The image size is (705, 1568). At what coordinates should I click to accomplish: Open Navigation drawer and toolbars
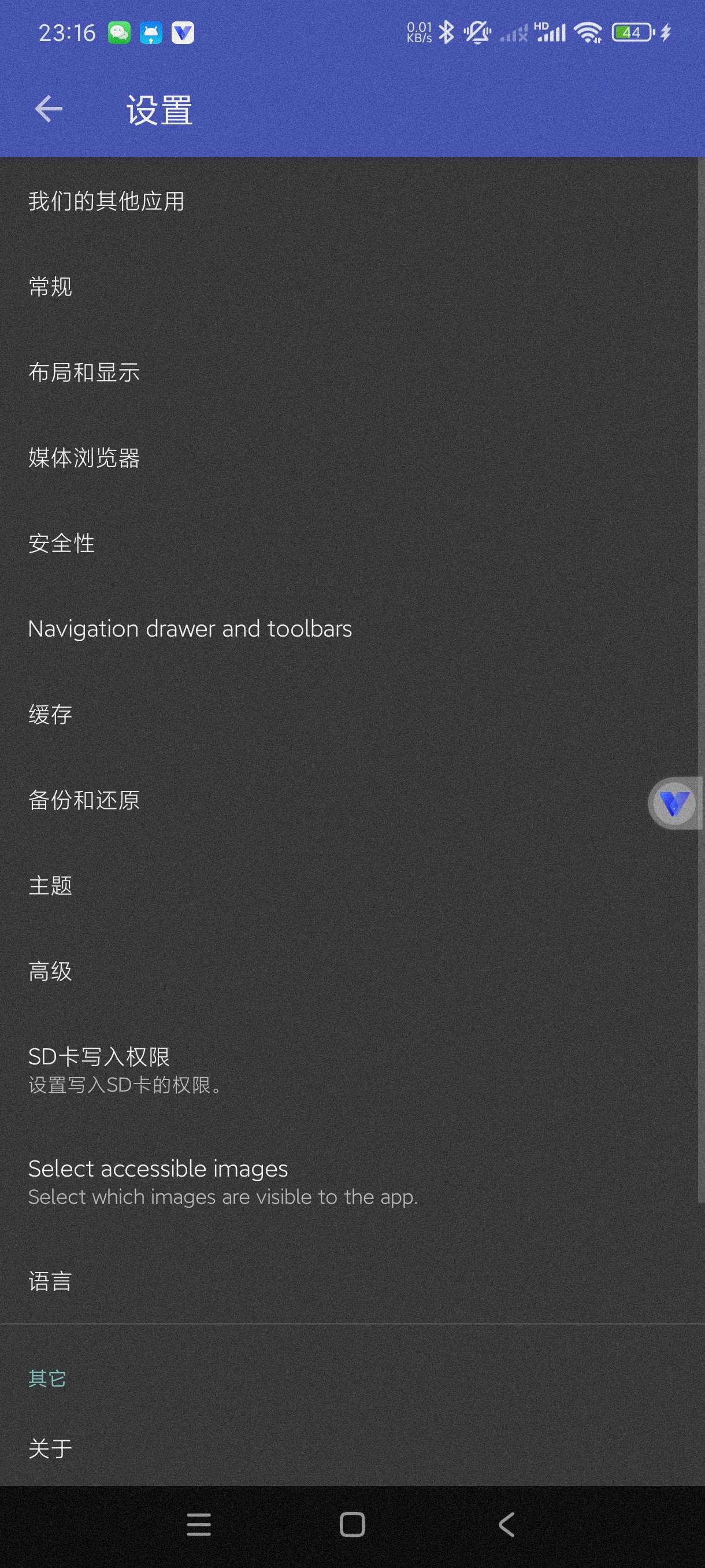point(190,629)
